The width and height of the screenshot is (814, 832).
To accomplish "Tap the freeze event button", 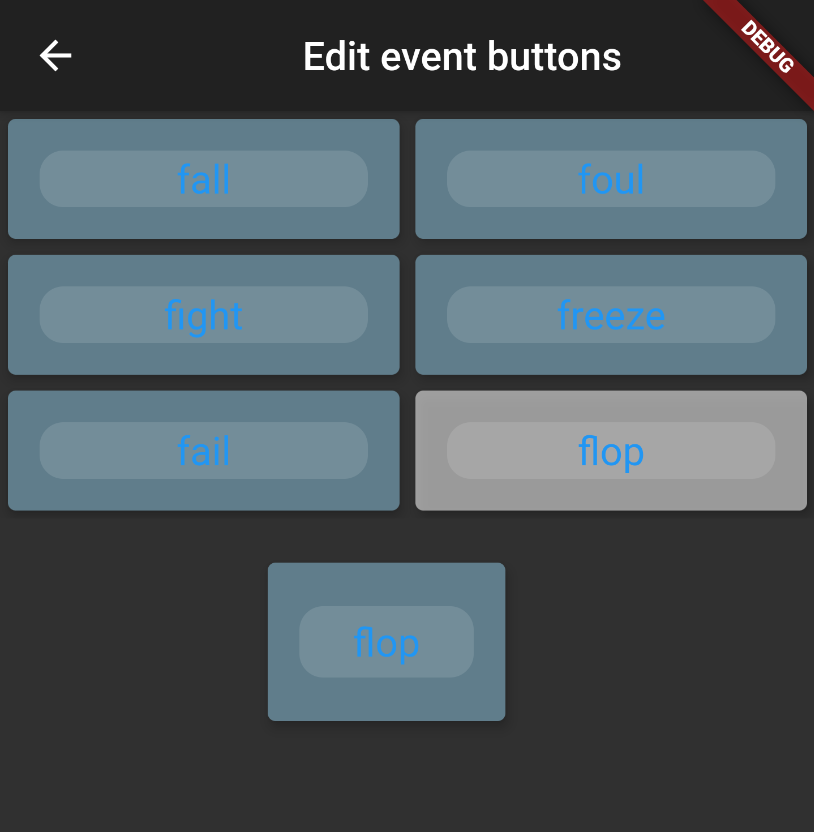I will 611,315.
